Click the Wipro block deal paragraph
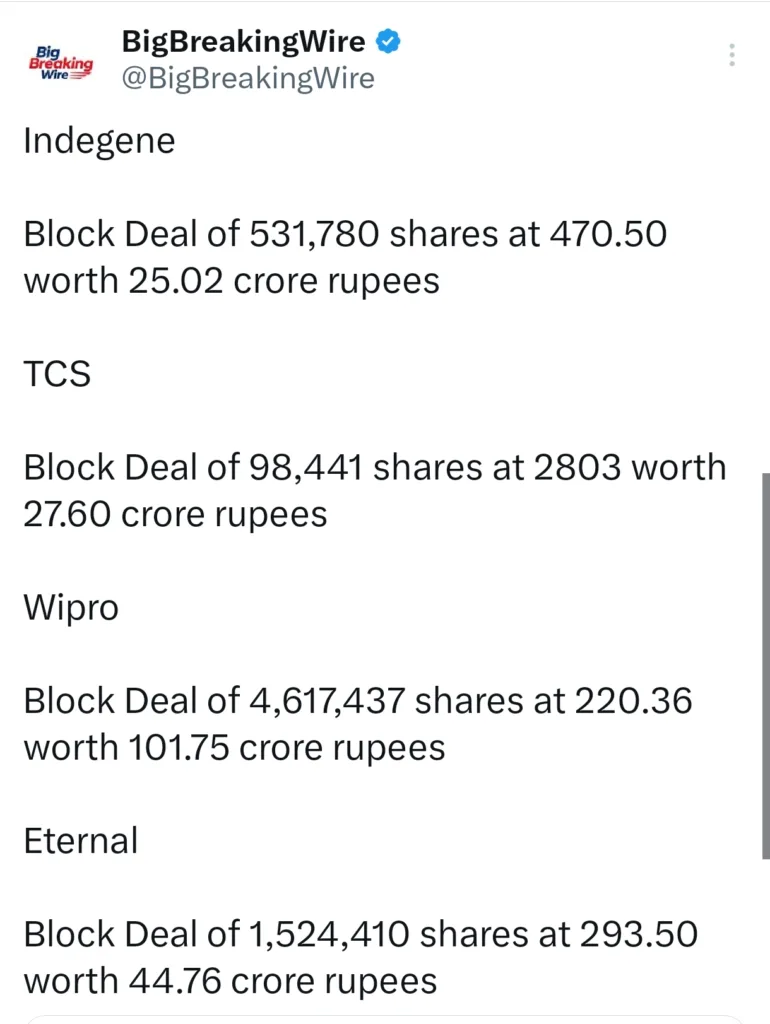 click(357, 723)
